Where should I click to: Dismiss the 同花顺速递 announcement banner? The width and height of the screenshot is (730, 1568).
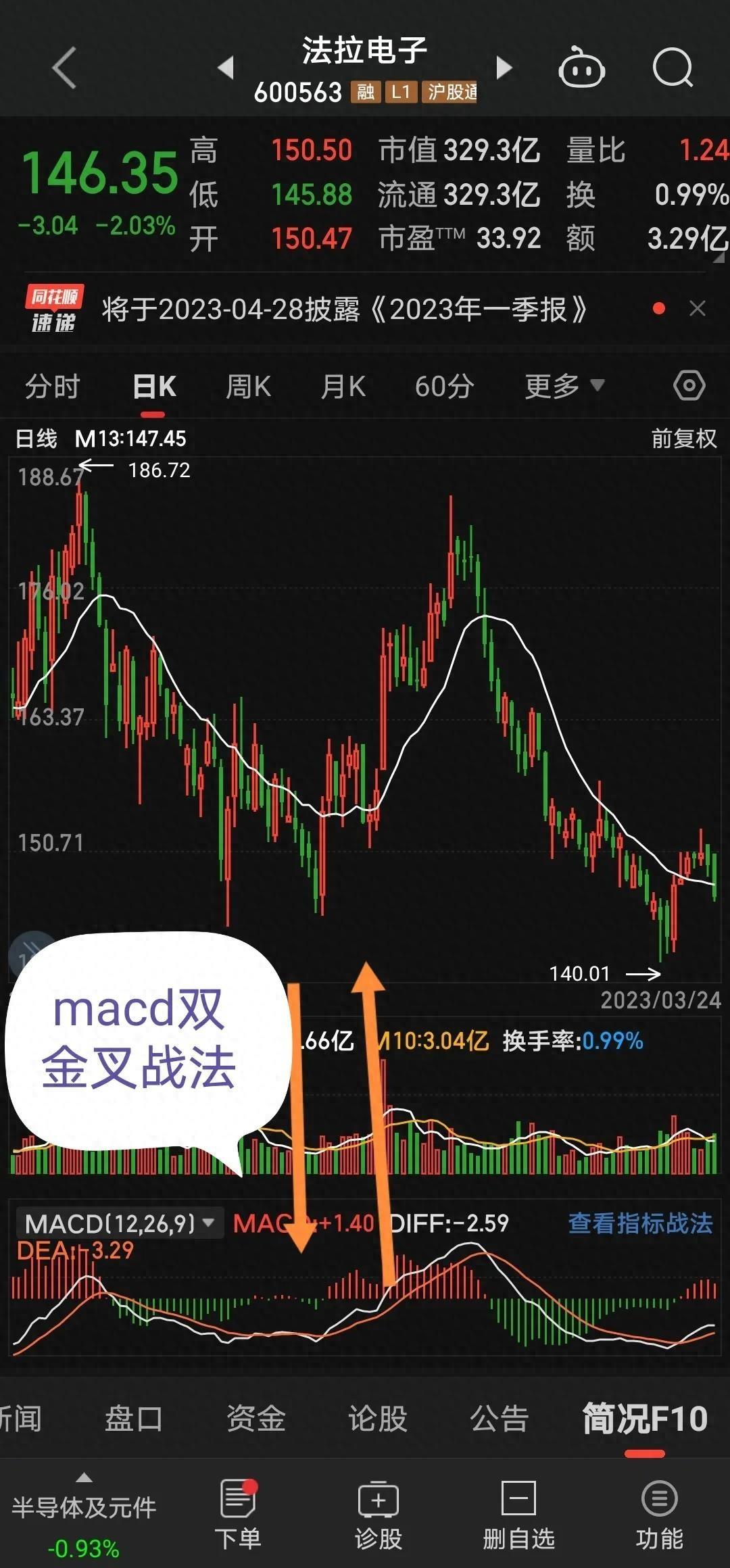tap(697, 309)
